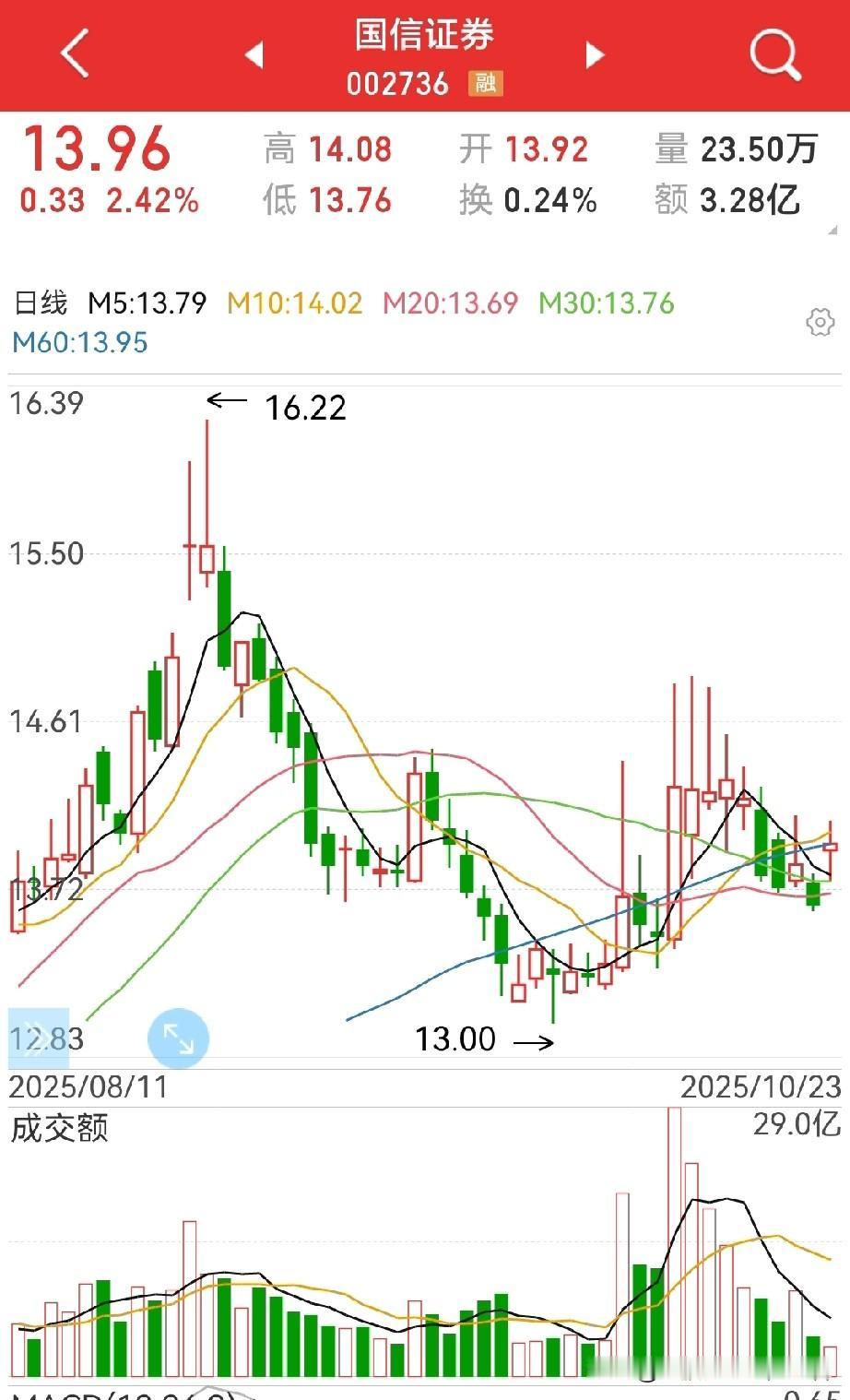Expand quote details corner triangle
The height and width of the screenshot is (1400, 850).
pyautogui.click(x=832, y=230)
